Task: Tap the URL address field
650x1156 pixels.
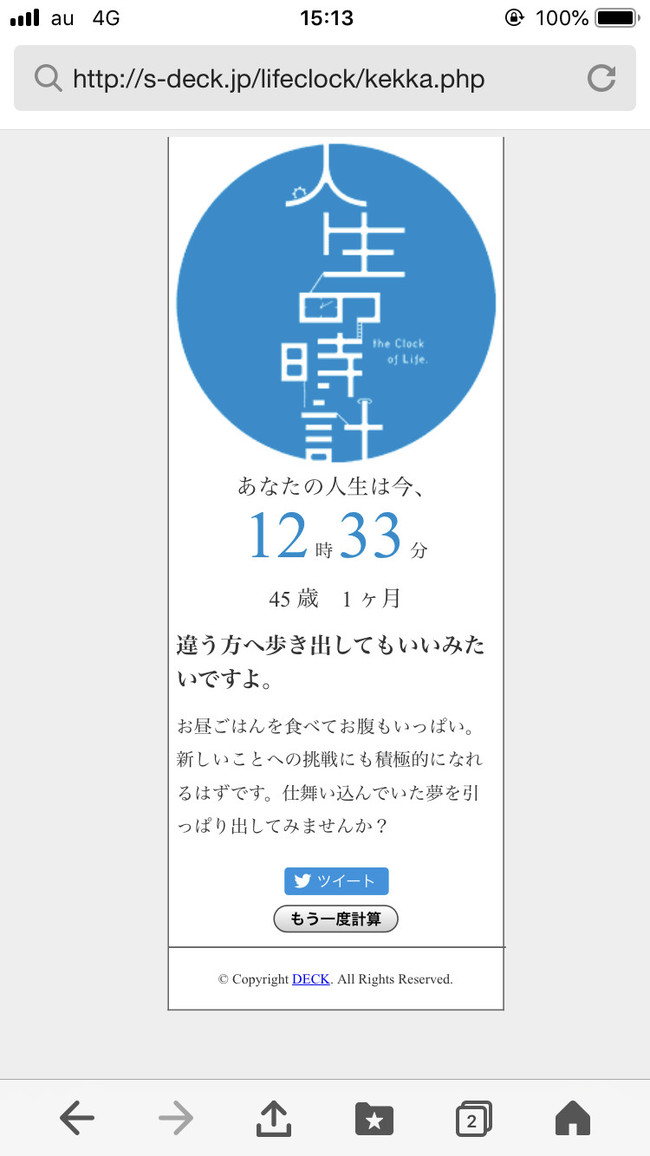Action: tap(300, 78)
